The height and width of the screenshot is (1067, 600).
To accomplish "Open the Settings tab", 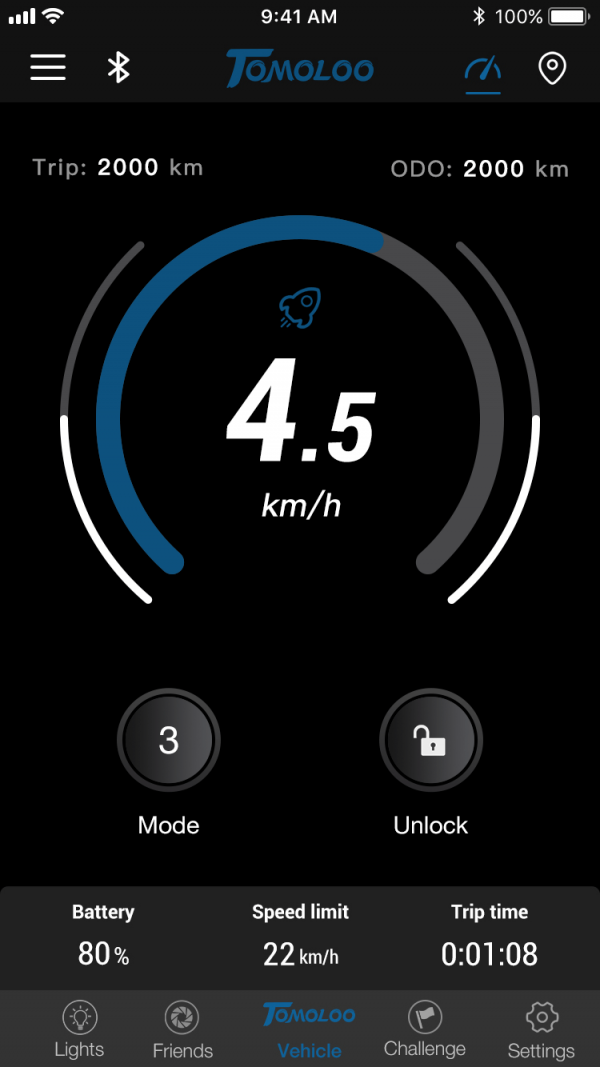I will pos(541,1030).
